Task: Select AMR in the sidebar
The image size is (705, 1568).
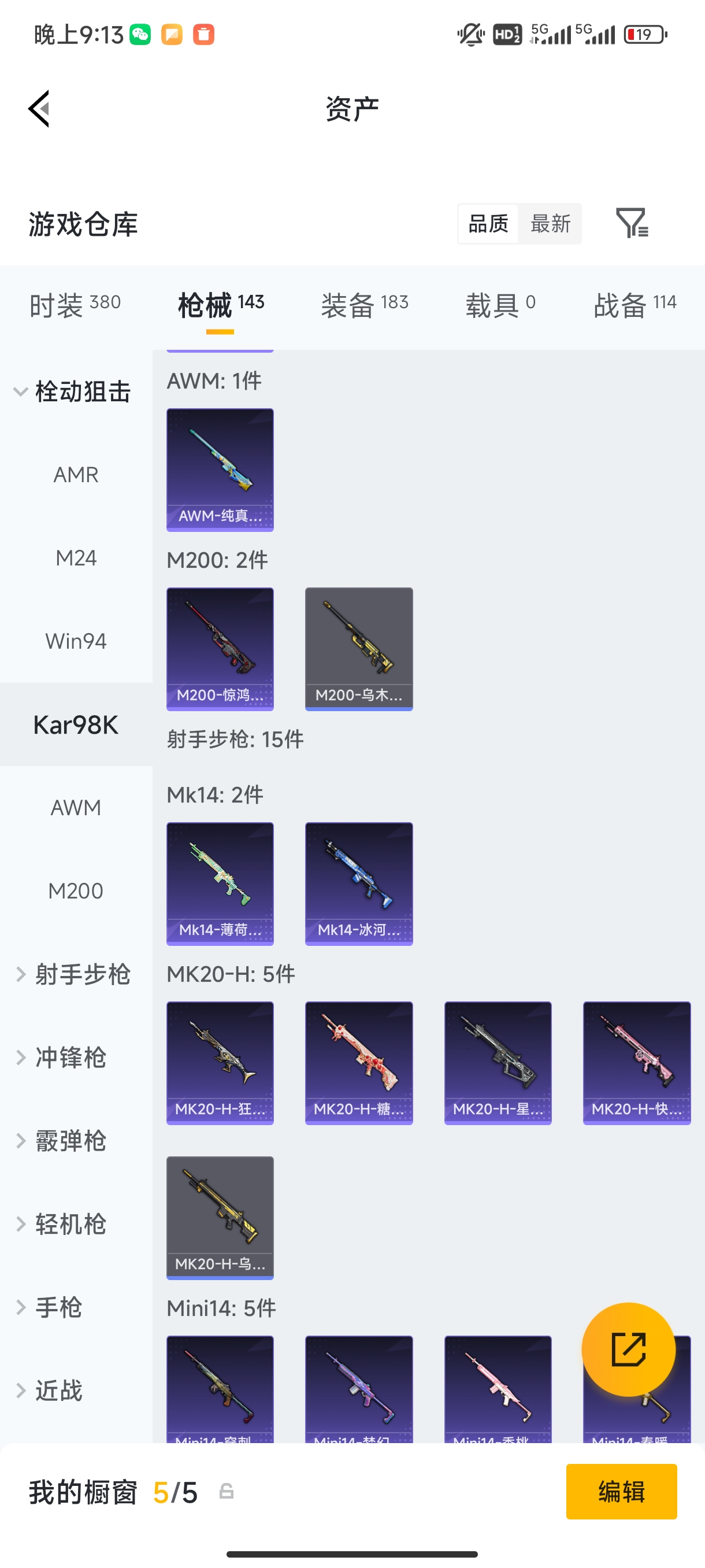Action: tap(76, 475)
